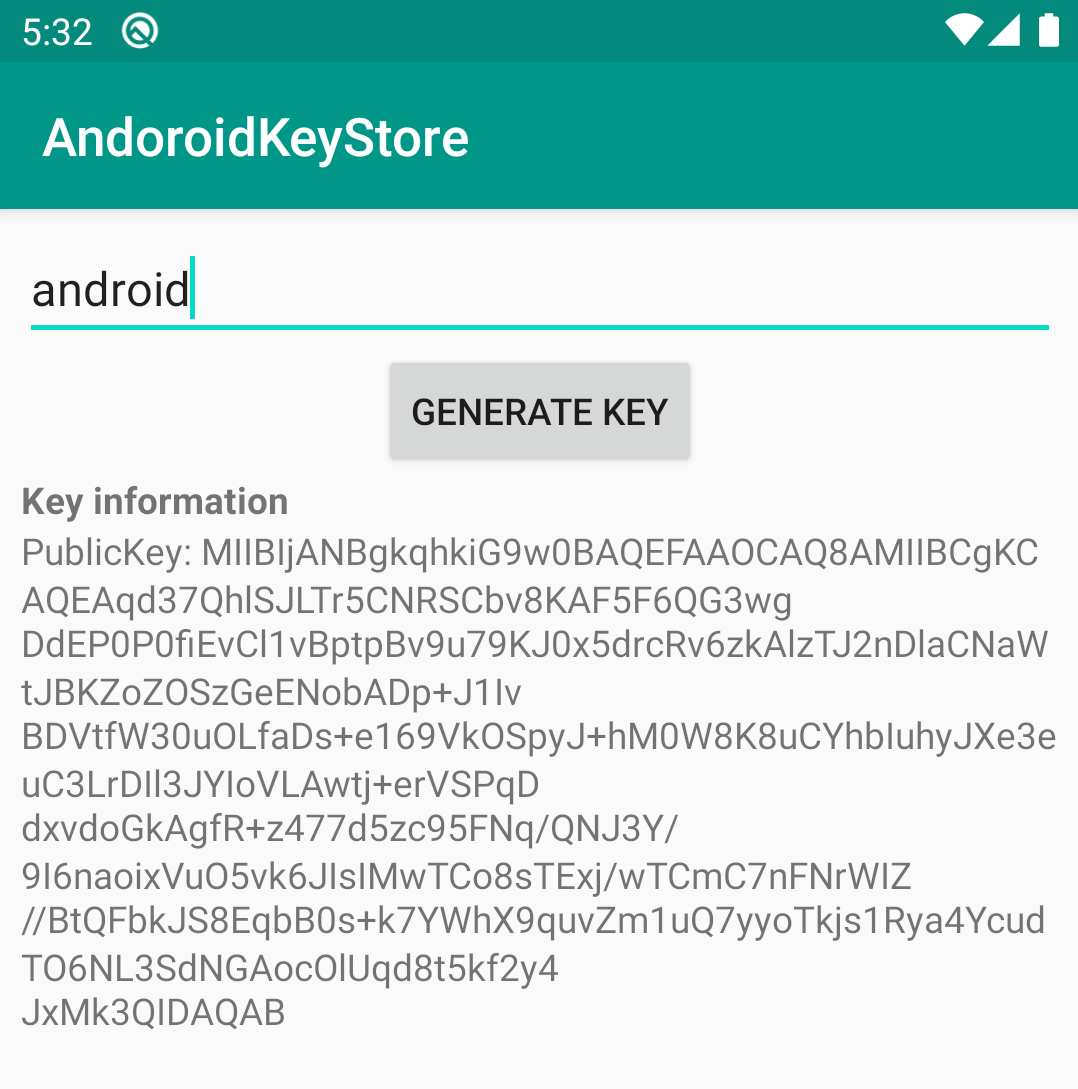
Task: Tap the GENERATE KEY button
Action: (539, 412)
